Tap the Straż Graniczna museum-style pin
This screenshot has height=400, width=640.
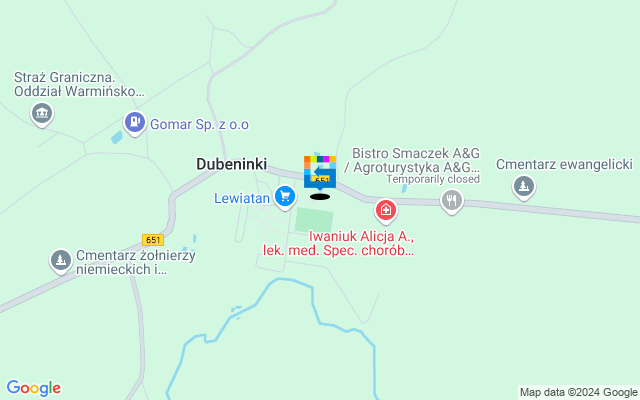[41, 113]
